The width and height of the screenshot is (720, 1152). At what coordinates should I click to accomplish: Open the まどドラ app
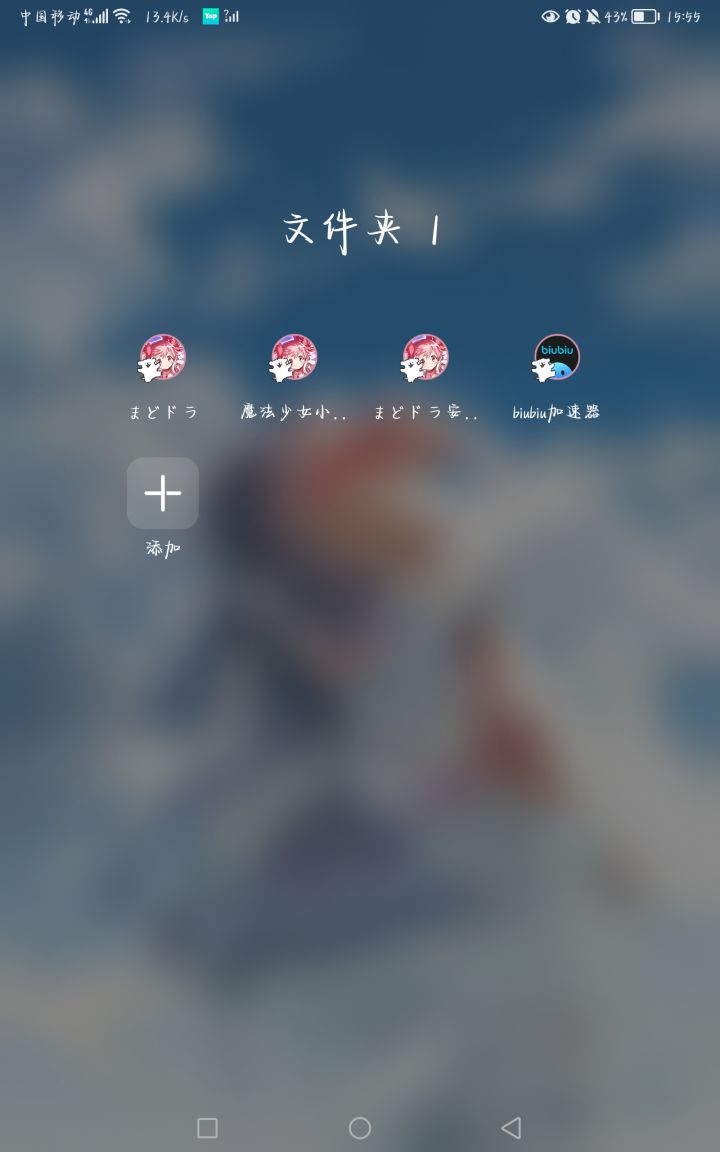163,358
